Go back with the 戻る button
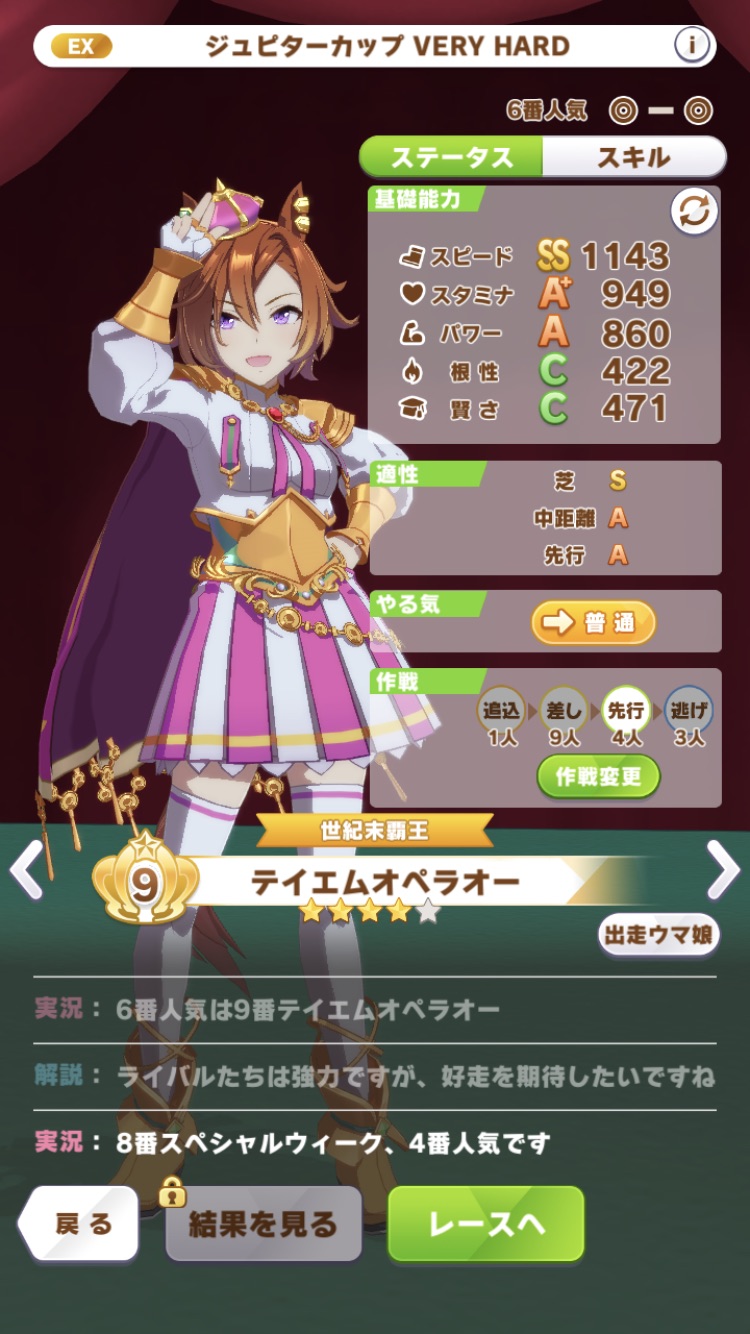The height and width of the screenshot is (1334, 750). 80,1224
